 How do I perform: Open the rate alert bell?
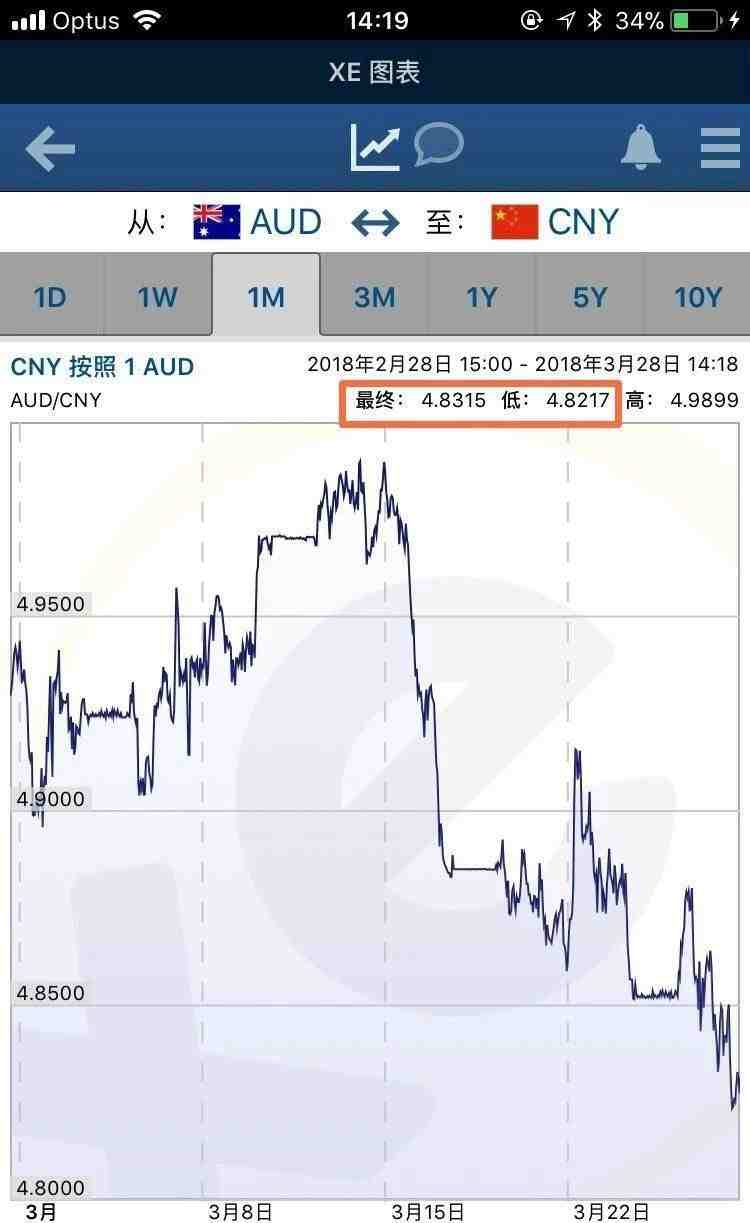point(641,148)
